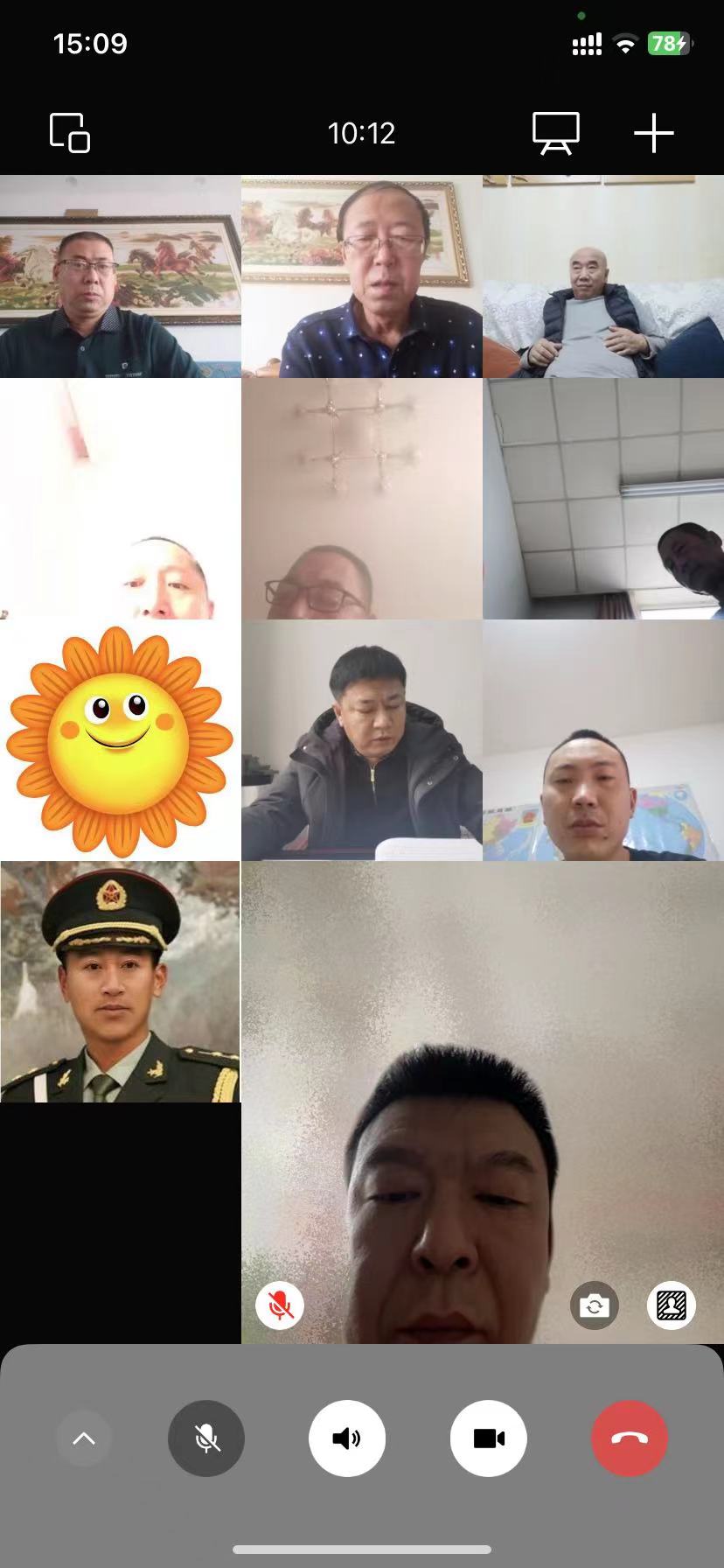The width and height of the screenshot is (724, 1568).
Task: Enlarge the tile showing office ceiling panels
Action: coord(603,499)
